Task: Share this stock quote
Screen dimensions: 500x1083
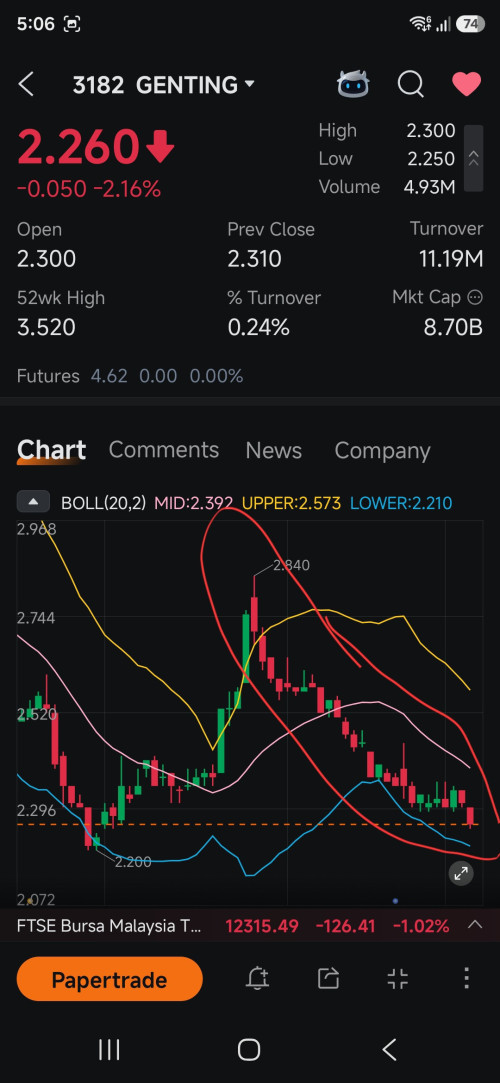Action: pos(328,978)
